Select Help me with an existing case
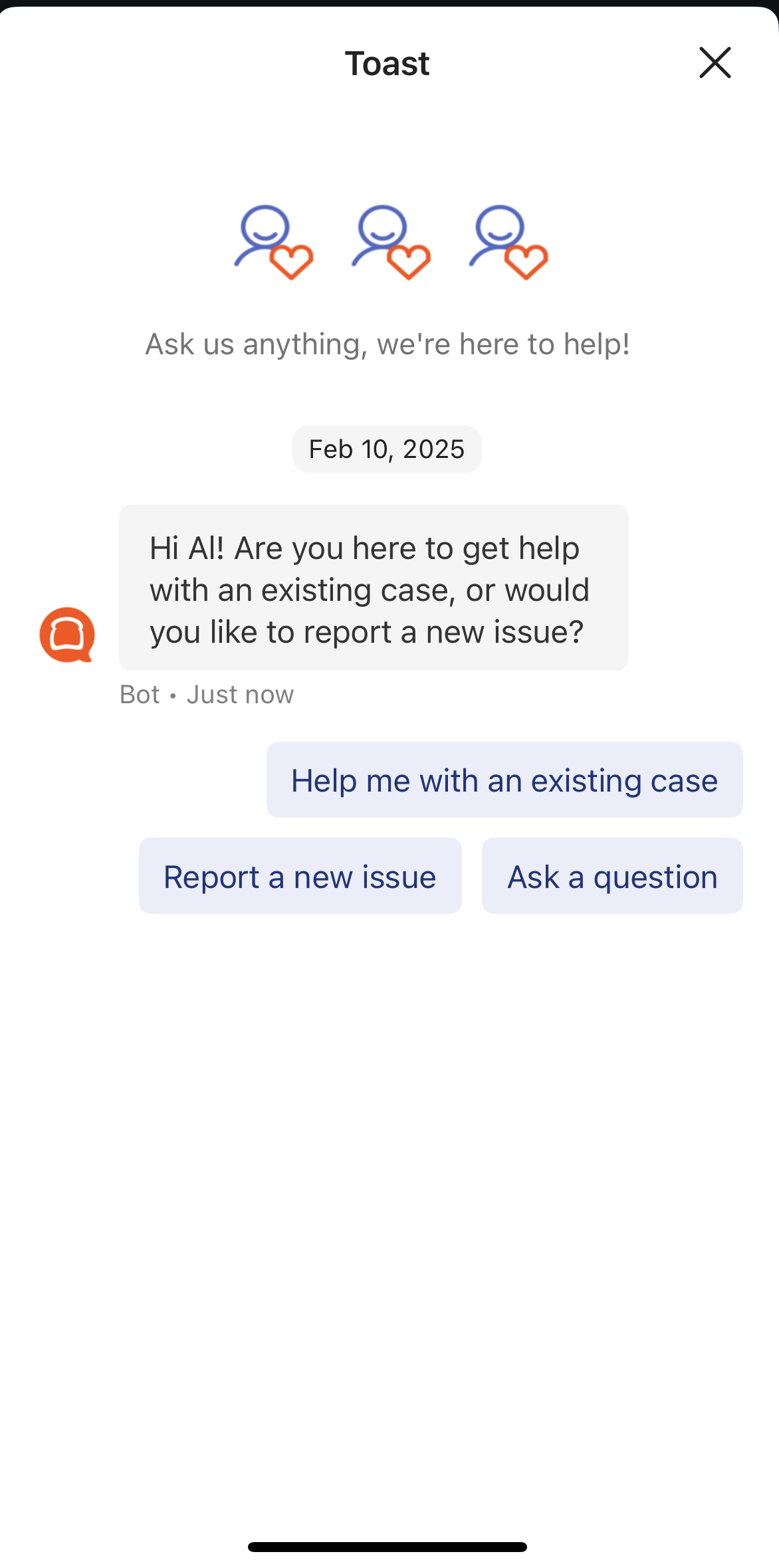 [504, 780]
